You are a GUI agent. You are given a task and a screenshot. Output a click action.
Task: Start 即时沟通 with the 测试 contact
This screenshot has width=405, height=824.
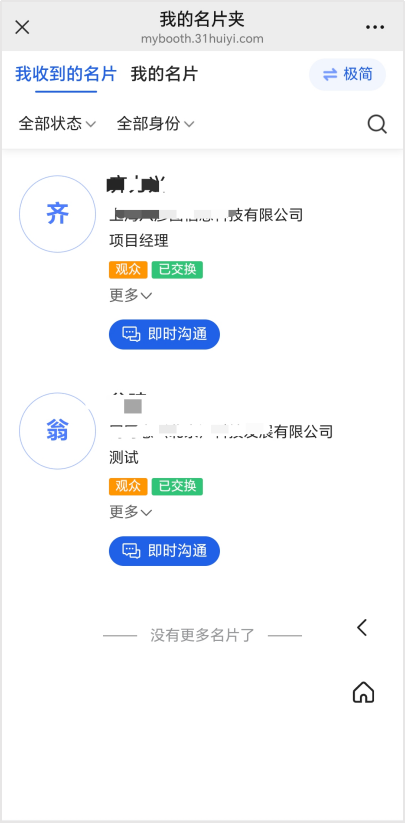pyautogui.click(x=164, y=551)
